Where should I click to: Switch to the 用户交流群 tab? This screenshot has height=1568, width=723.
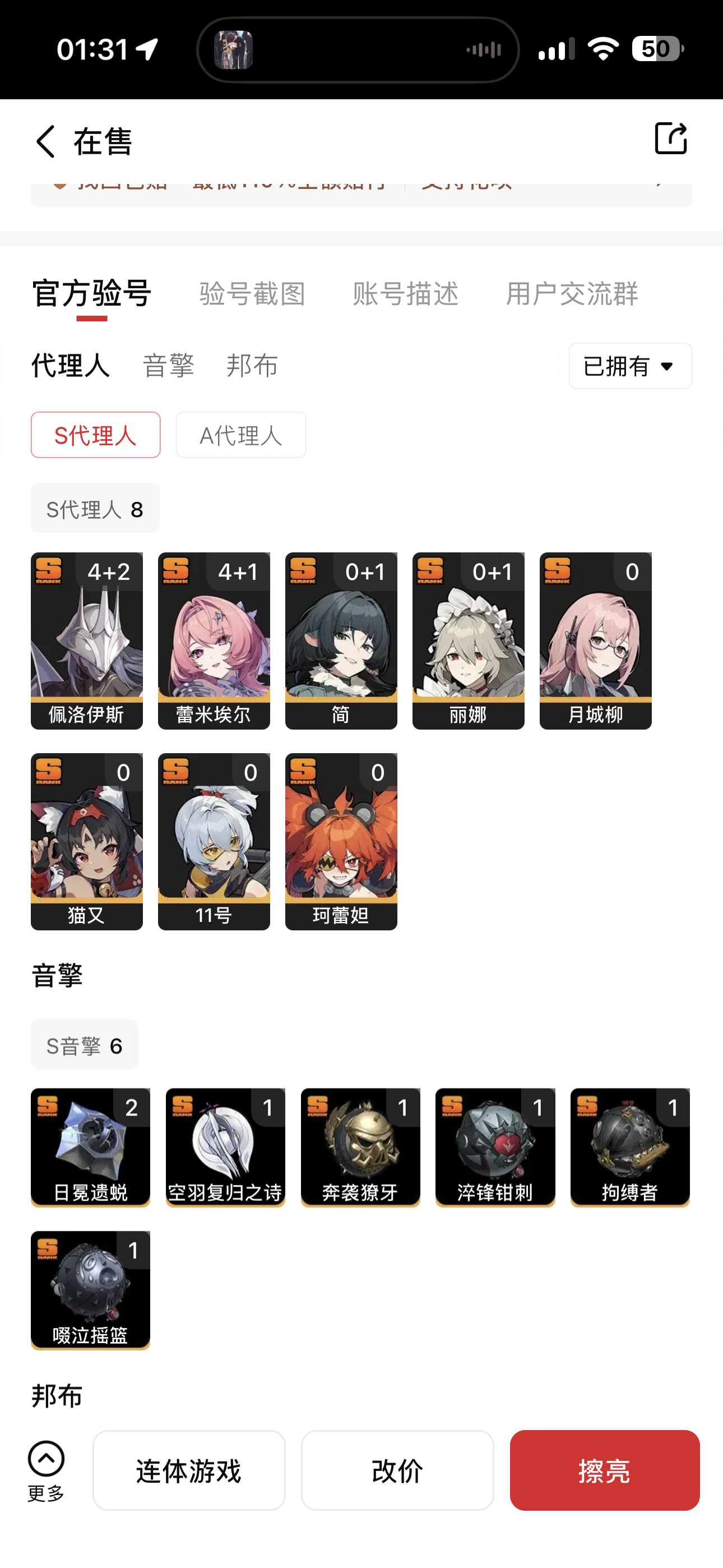[x=572, y=294]
